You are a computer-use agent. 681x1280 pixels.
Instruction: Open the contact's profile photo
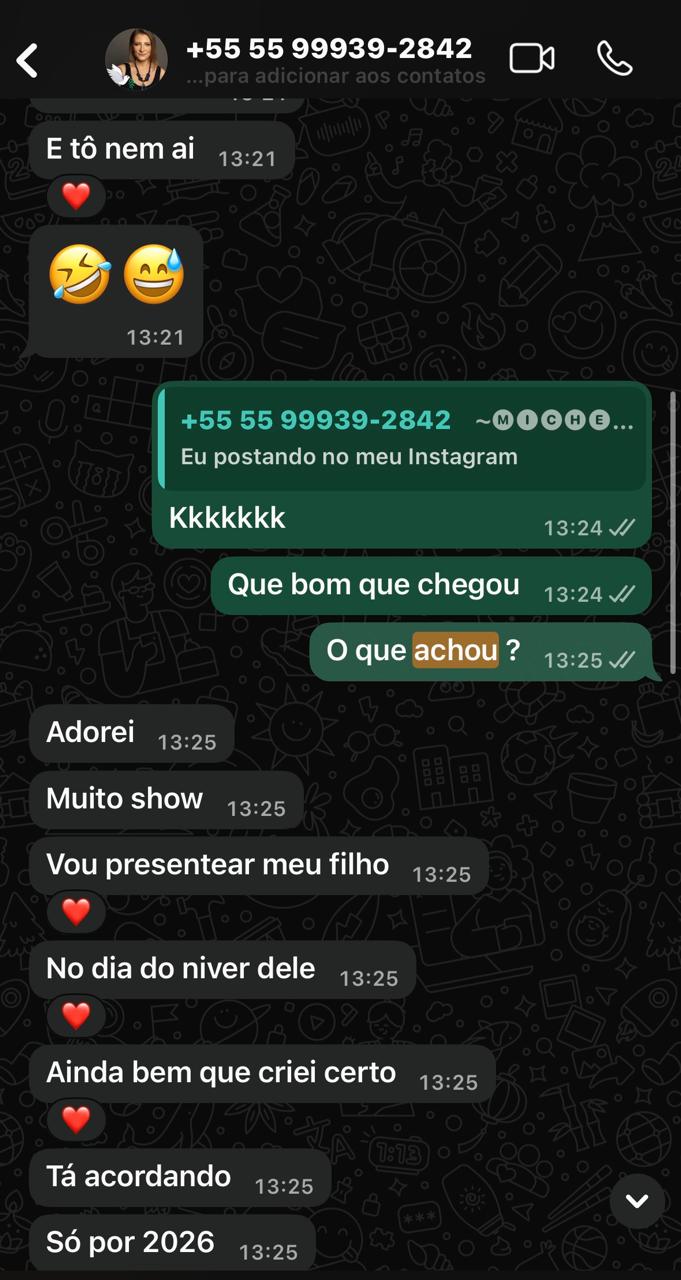(x=136, y=59)
